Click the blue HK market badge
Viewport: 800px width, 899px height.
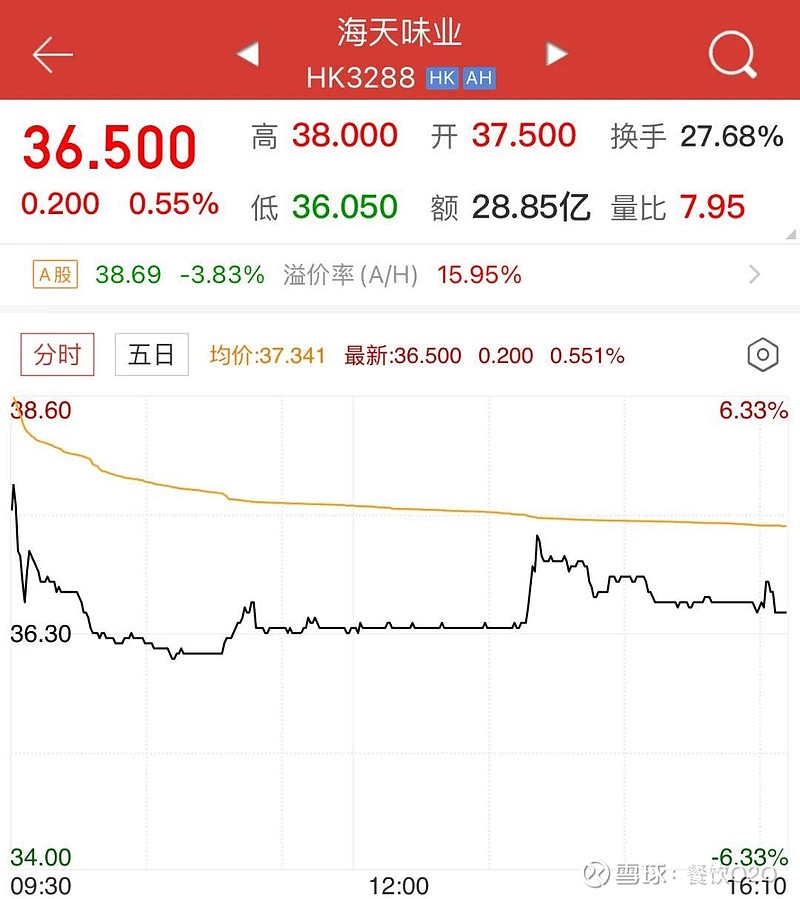(x=444, y=77)
